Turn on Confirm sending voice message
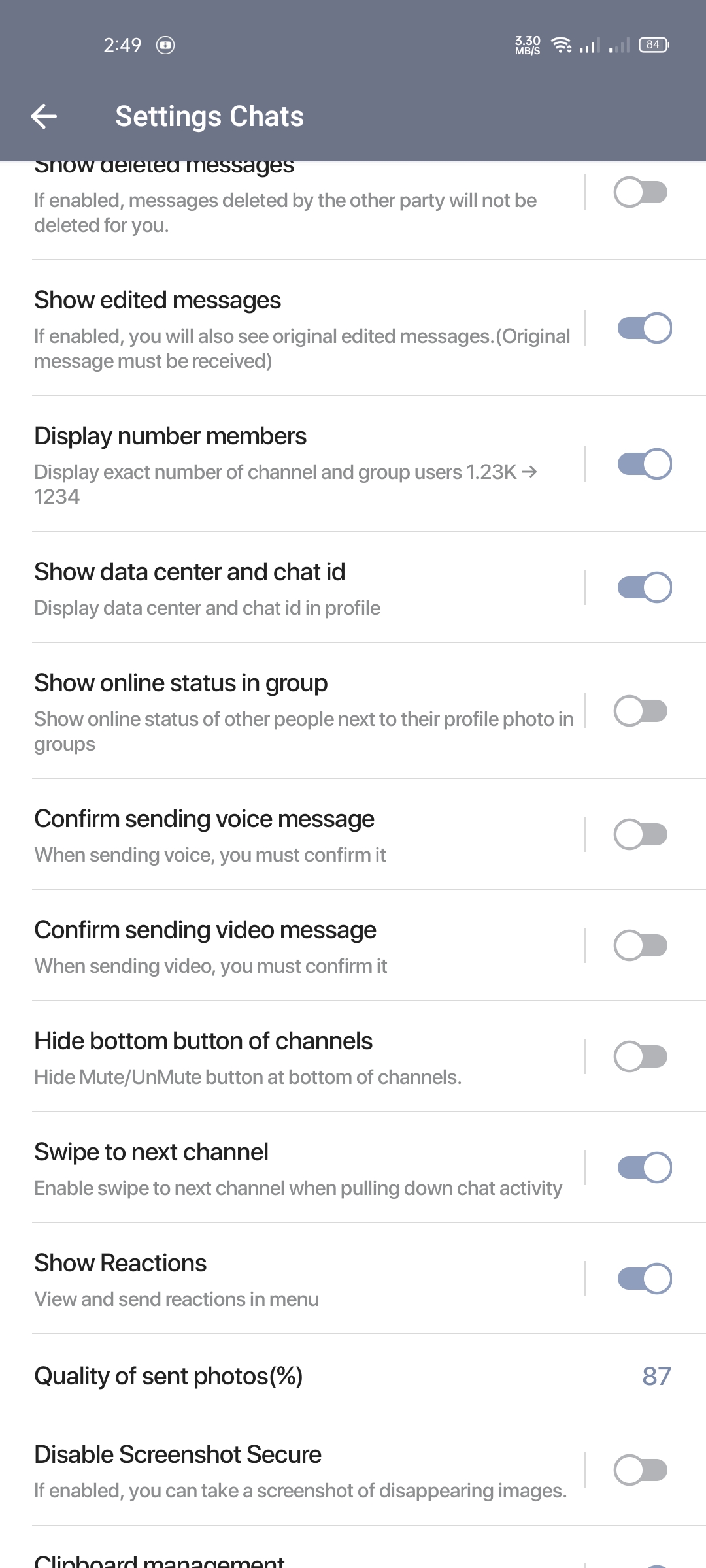The height and width of the screenshot is (1568, 706). pos(641,834)
